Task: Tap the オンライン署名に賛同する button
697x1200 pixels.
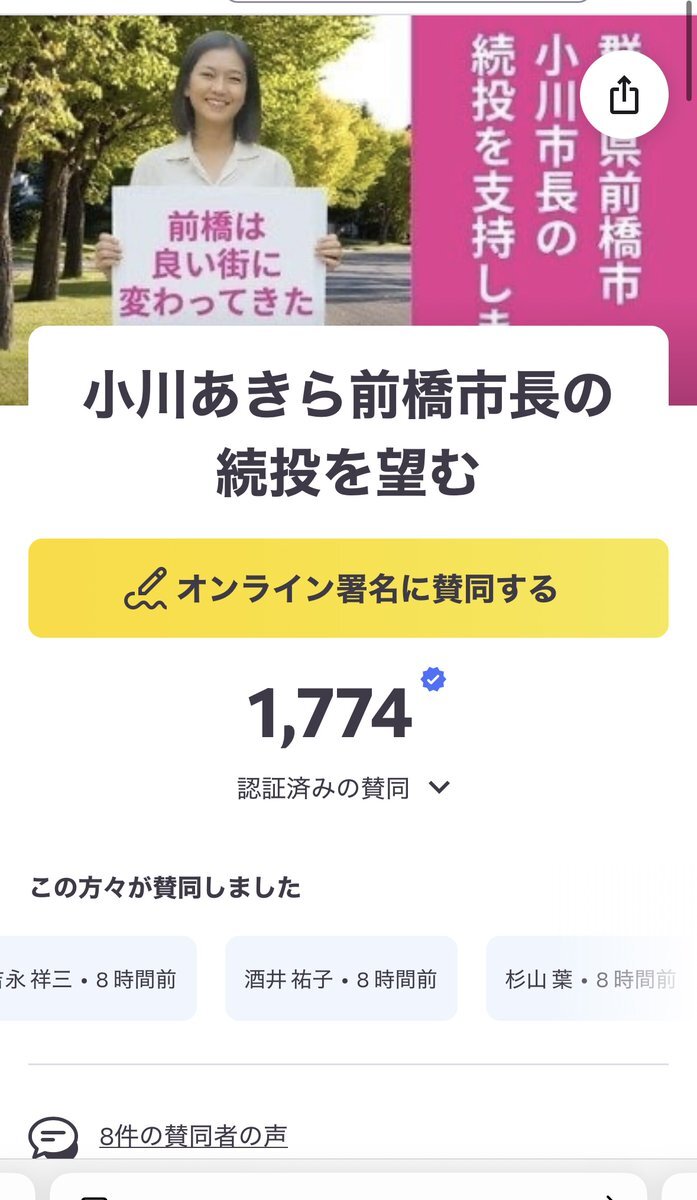Action: (348, 588)
